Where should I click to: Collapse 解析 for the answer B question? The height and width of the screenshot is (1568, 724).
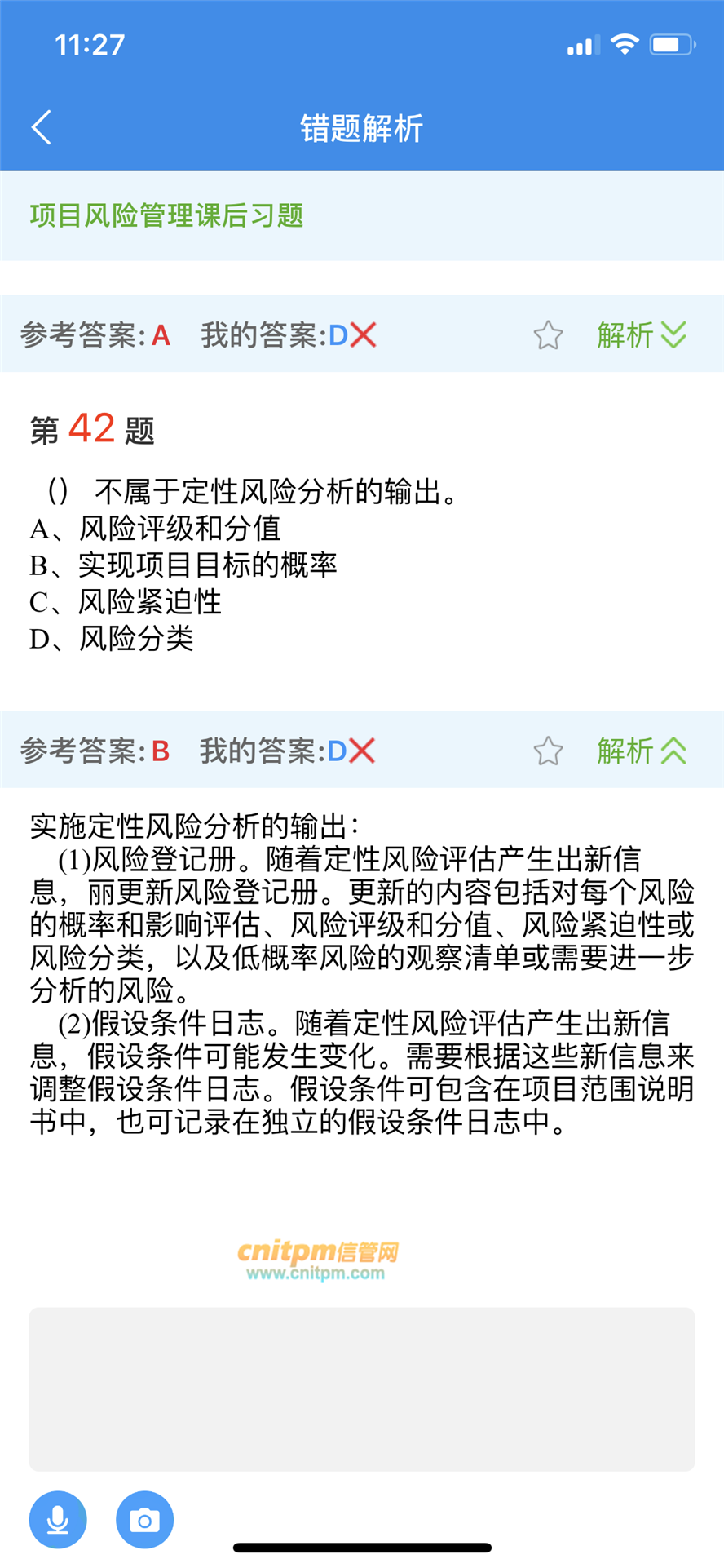(x=642, y=751)
